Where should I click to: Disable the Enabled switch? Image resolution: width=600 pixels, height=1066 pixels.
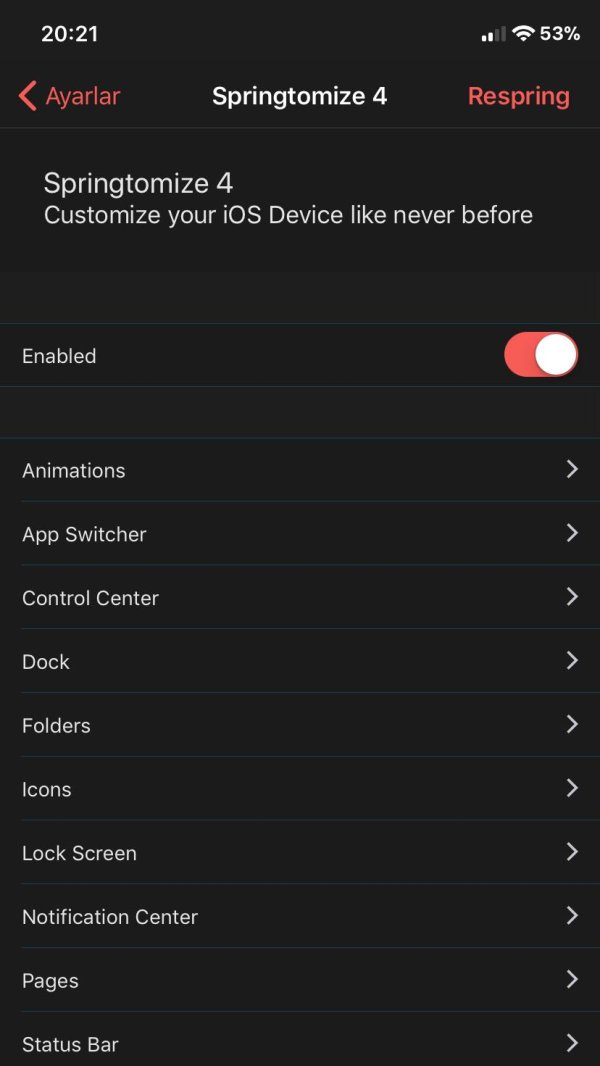(x=541, y=355)
